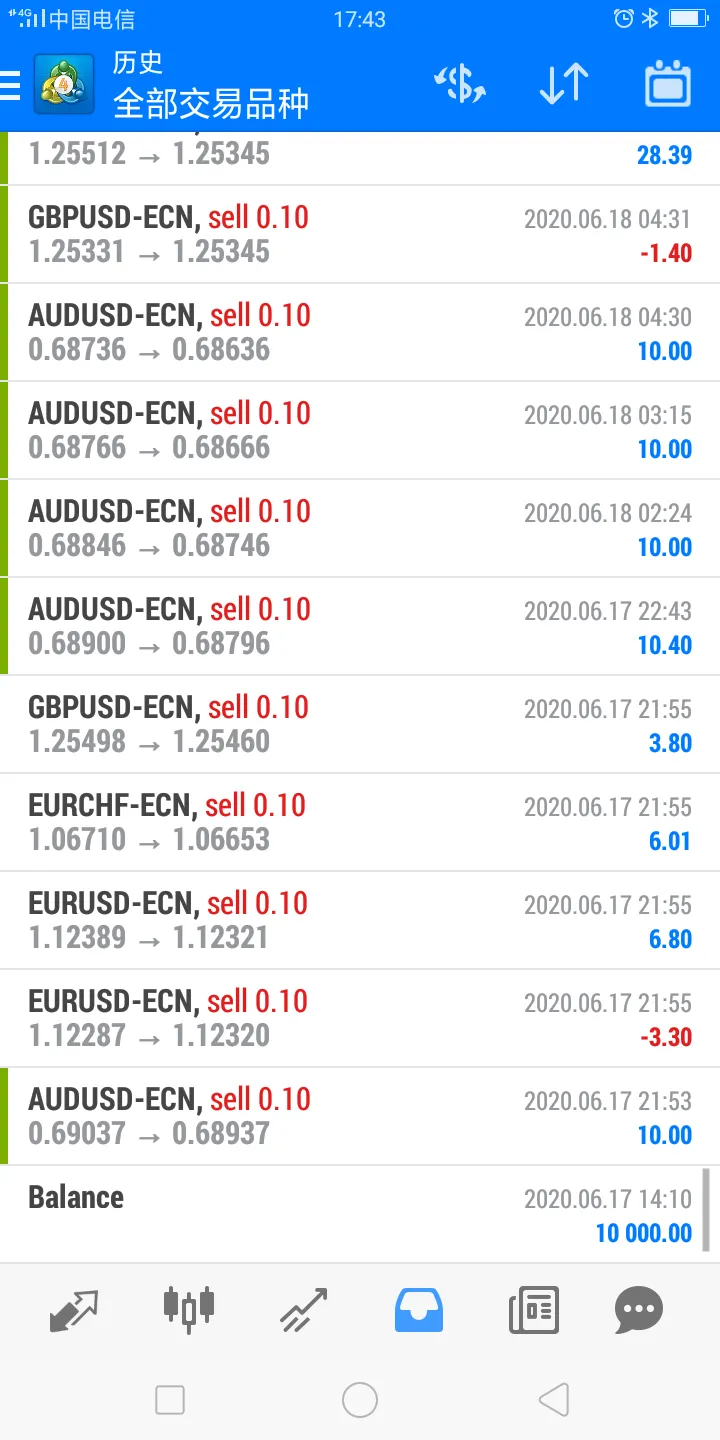View EURUSD-ECN trade with 6.80 profit
Screen dimensions: 720x1440
point(360,921)
